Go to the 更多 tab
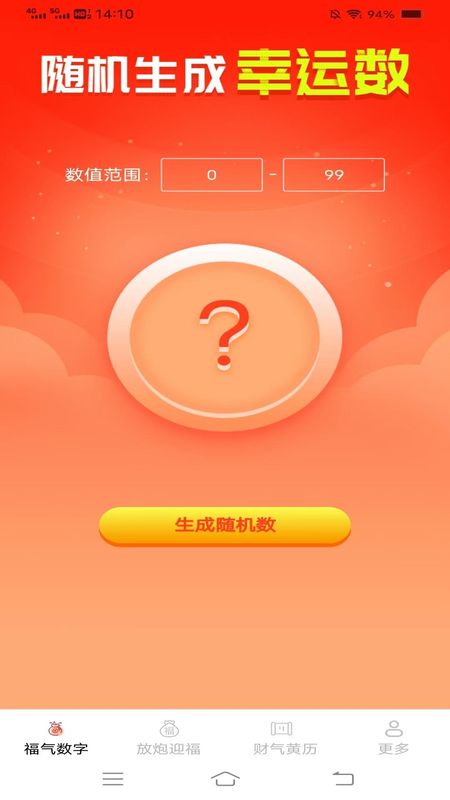Screen dimensions: 450x800 [393, 738]
